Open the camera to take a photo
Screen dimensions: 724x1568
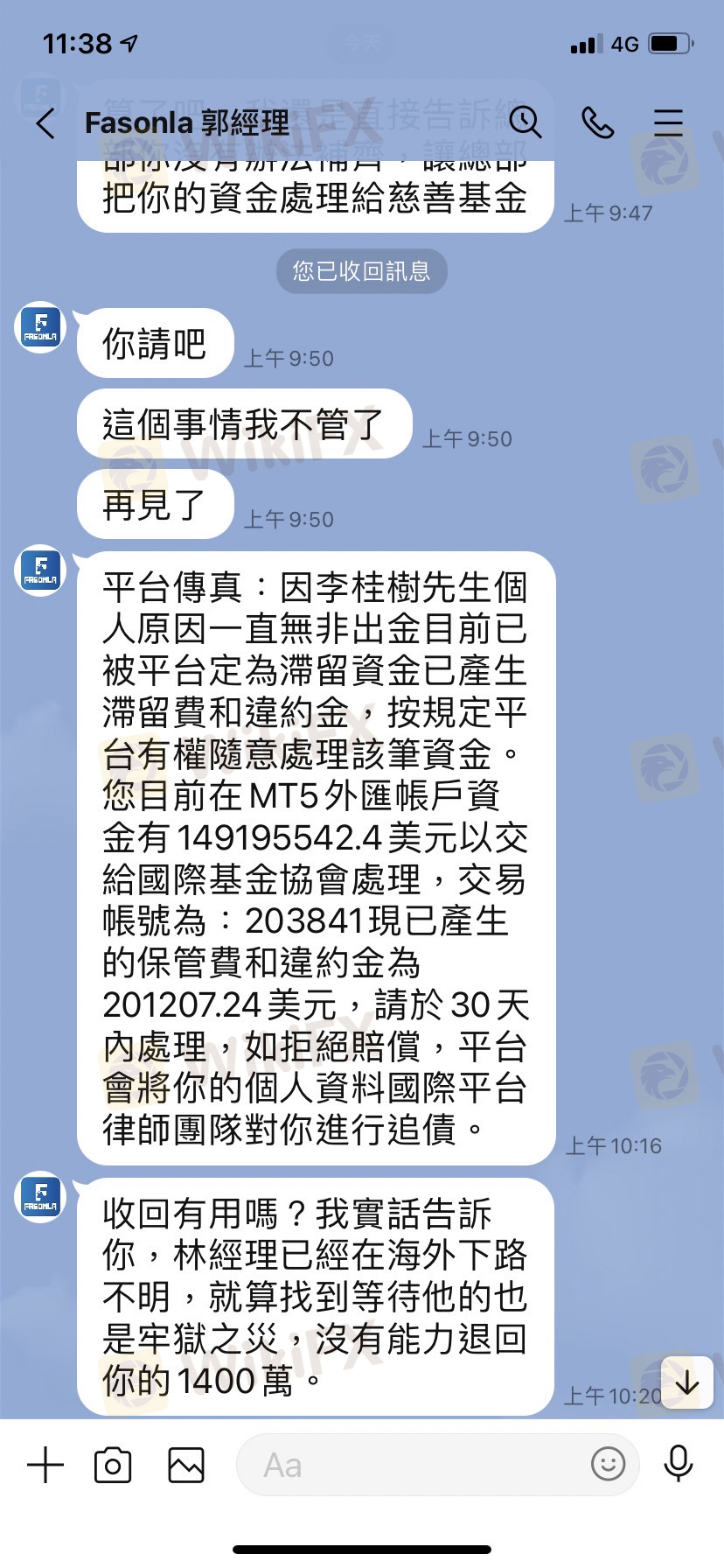(x=113, y=1464)
